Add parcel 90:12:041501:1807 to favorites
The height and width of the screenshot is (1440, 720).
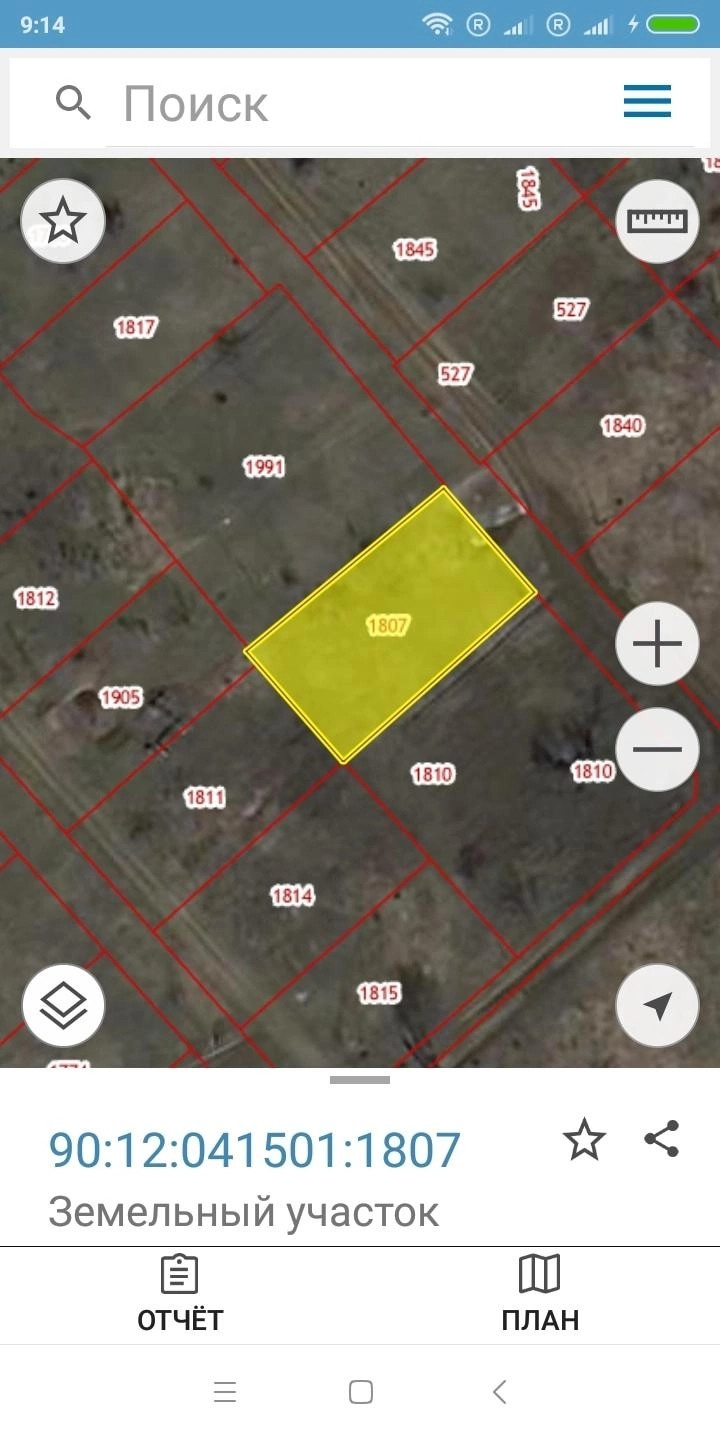pyautogui.click(x=584, y=1140)
